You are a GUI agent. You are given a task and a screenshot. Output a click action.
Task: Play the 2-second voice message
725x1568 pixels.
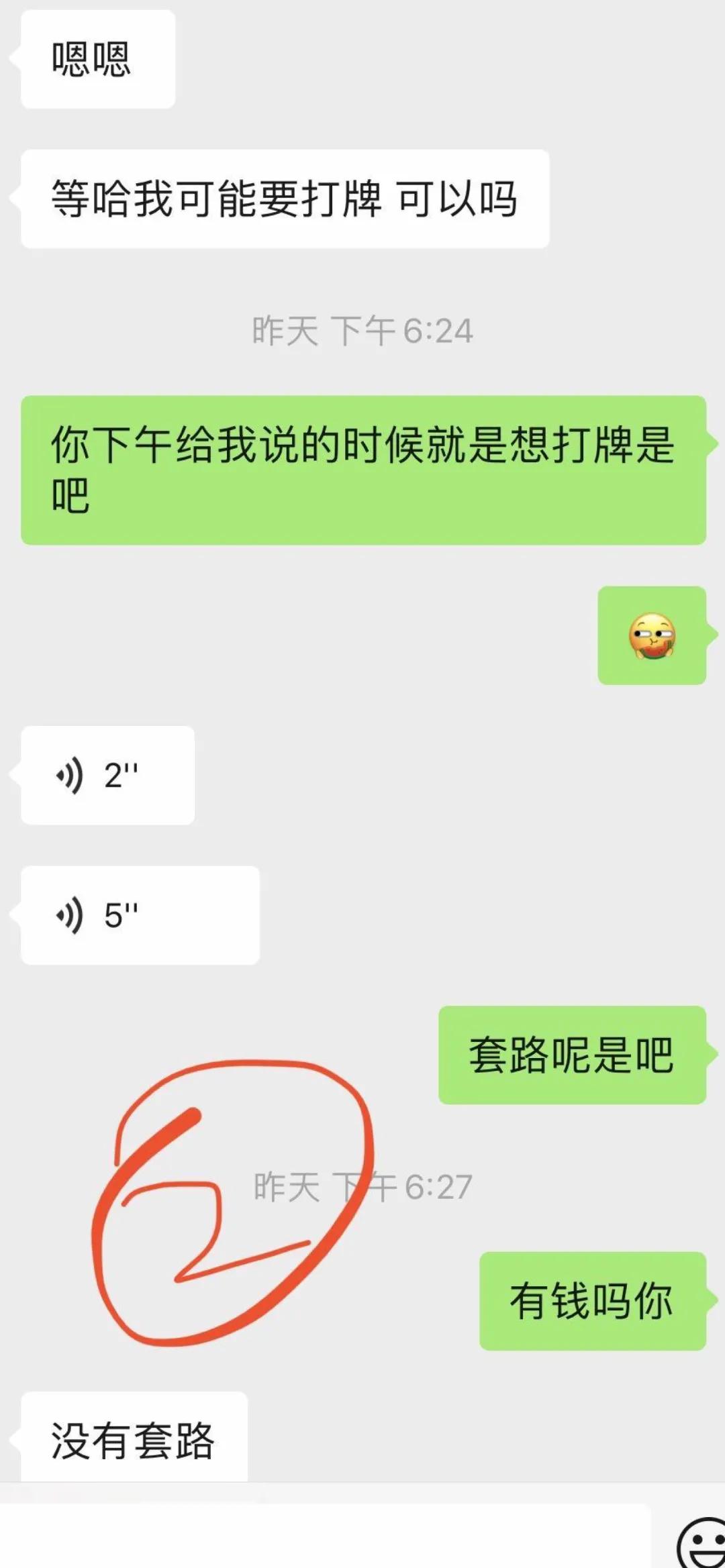click(x=107, y=776)
